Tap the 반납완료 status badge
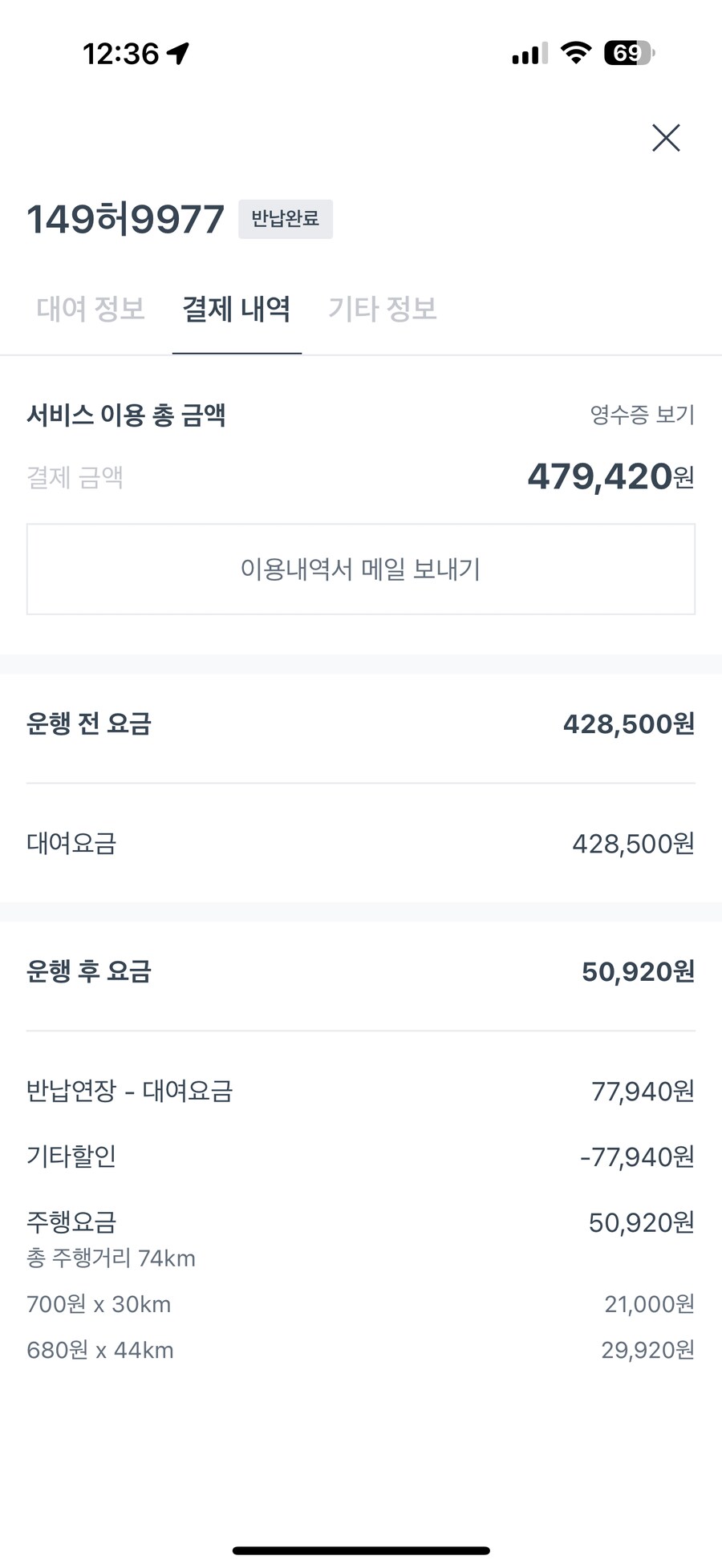 286,219
